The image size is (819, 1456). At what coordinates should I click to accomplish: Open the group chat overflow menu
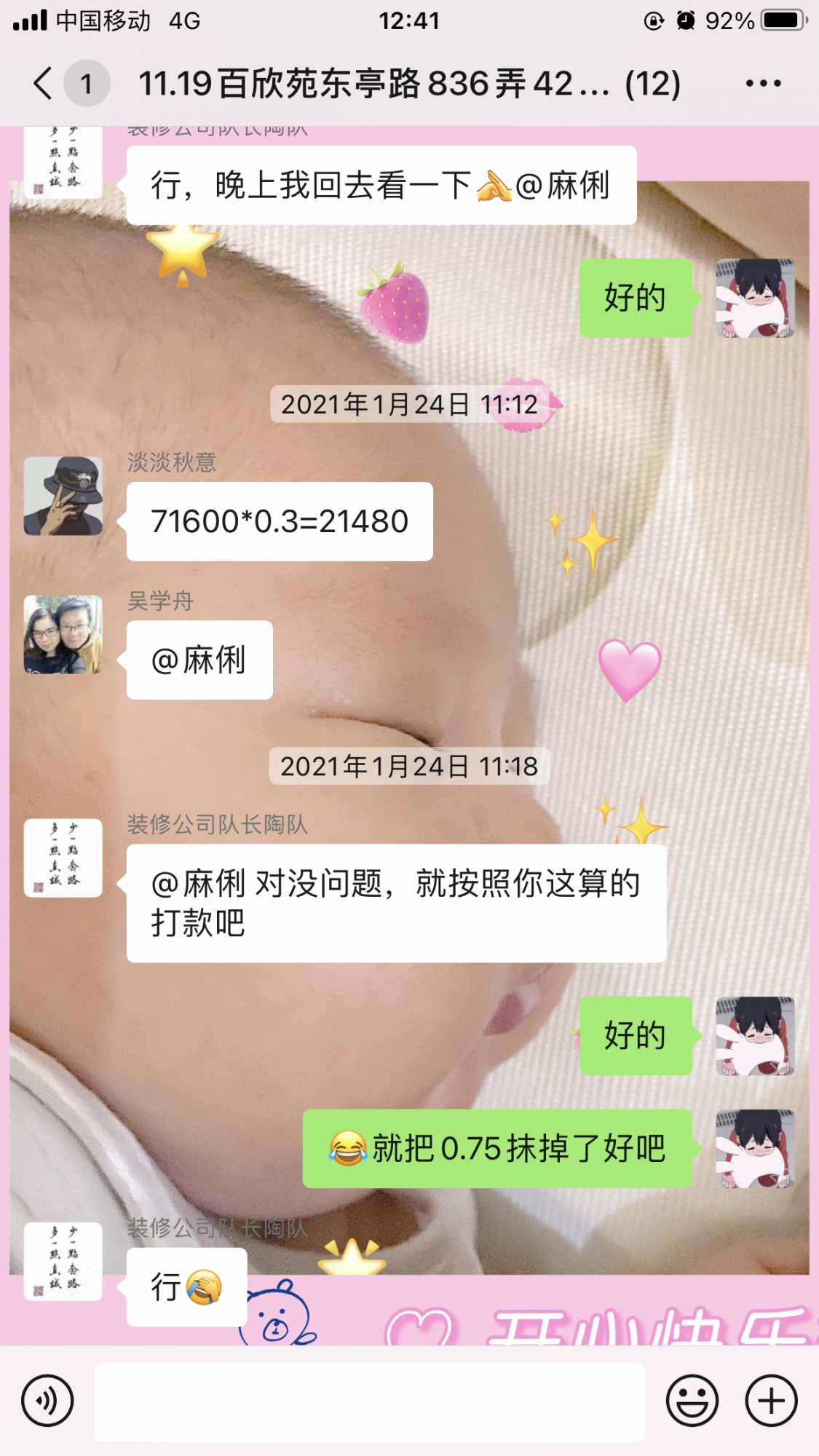point(763,84)
